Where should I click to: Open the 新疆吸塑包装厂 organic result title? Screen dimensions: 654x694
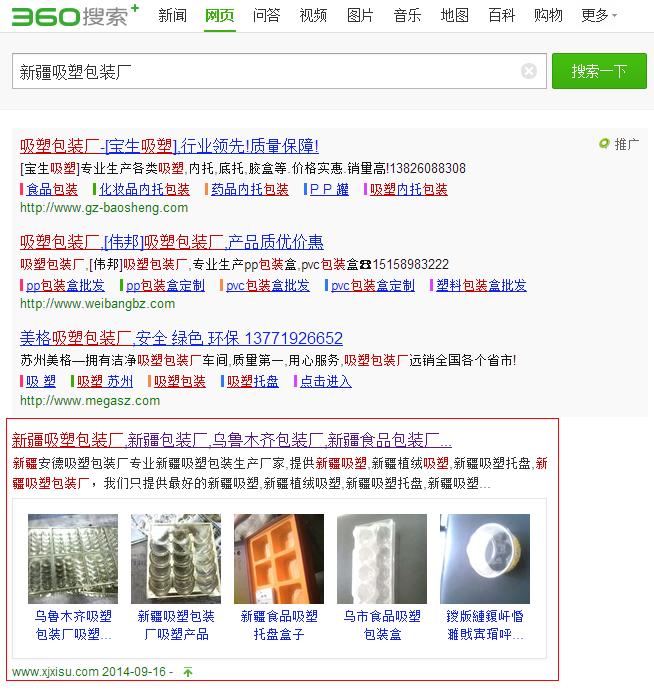tap(231, 440)
